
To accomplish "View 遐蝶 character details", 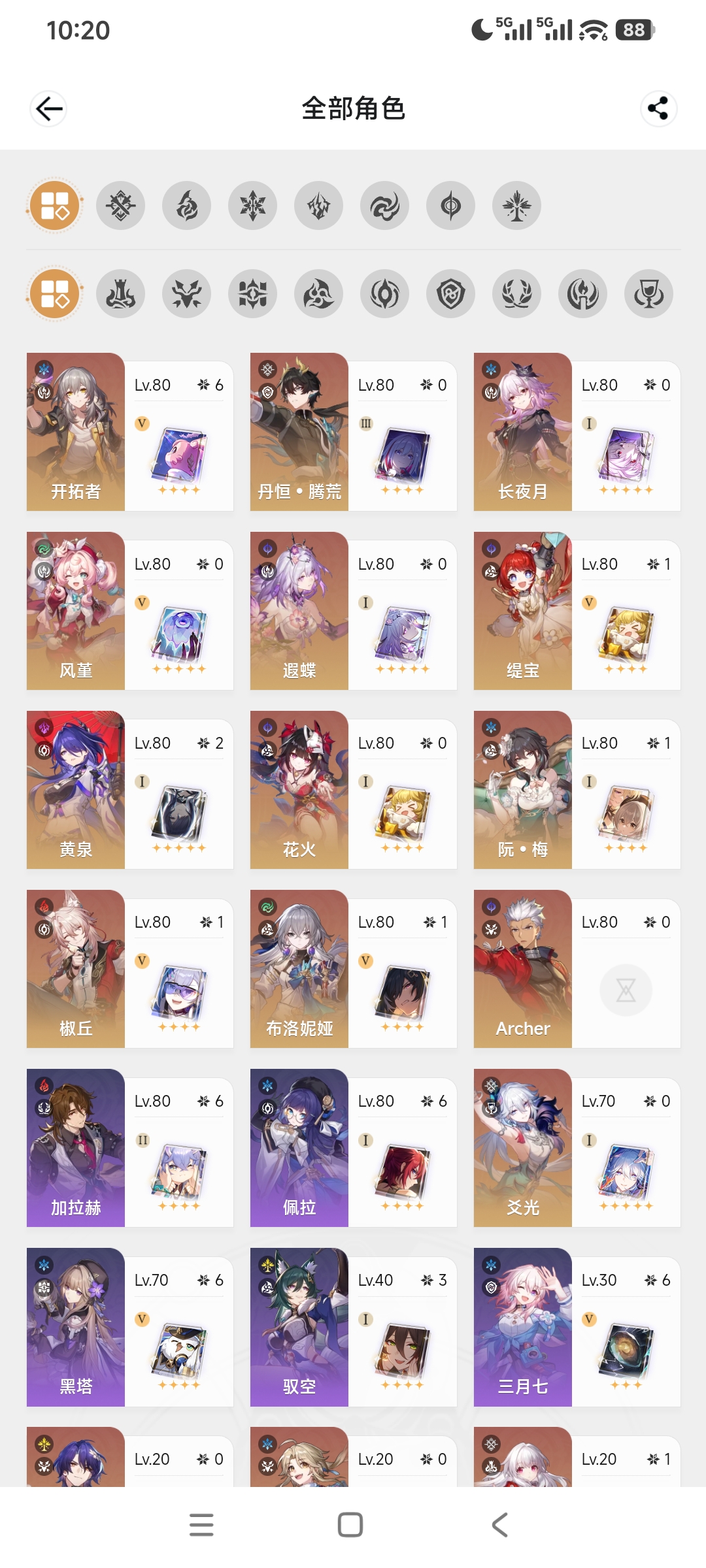I will click(353, 612).
